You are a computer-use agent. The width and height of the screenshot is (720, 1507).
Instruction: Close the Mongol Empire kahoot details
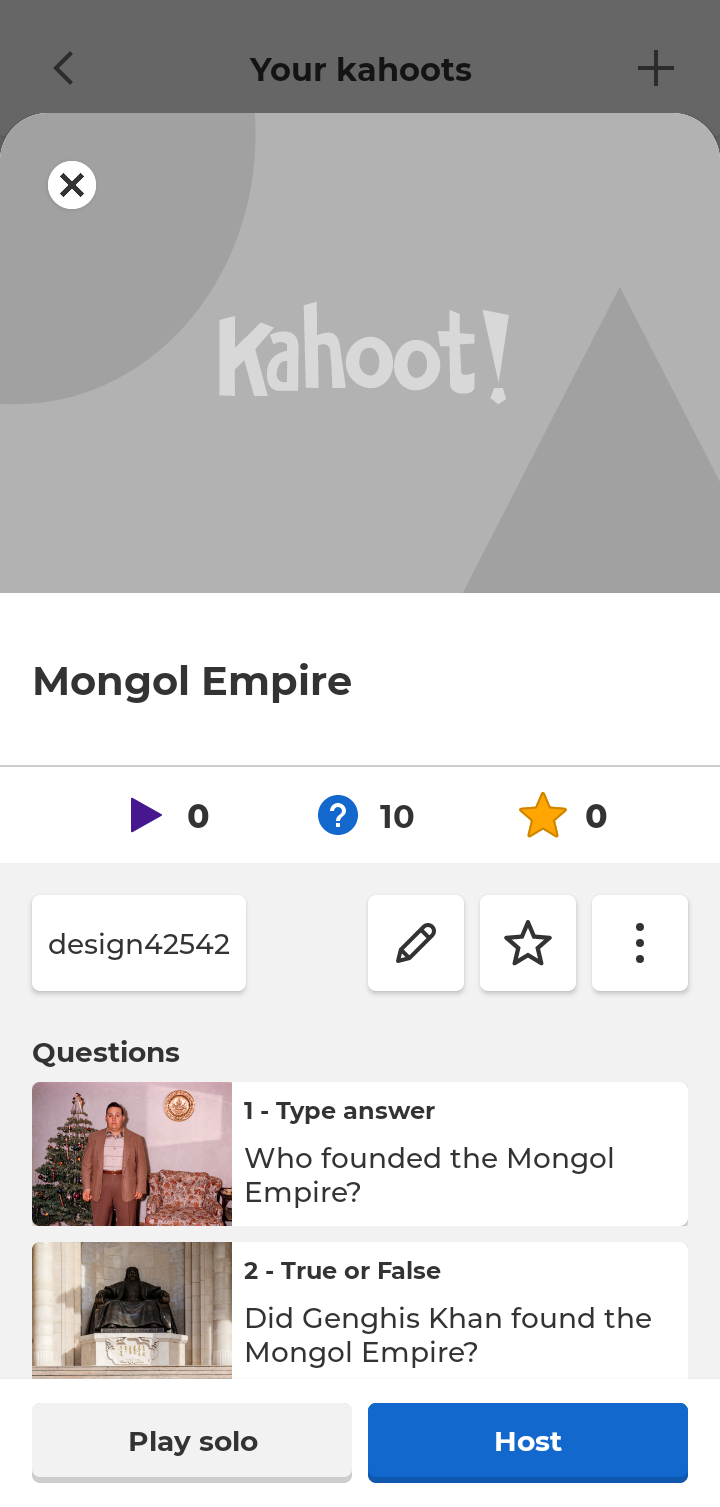[x=72, y=185]
